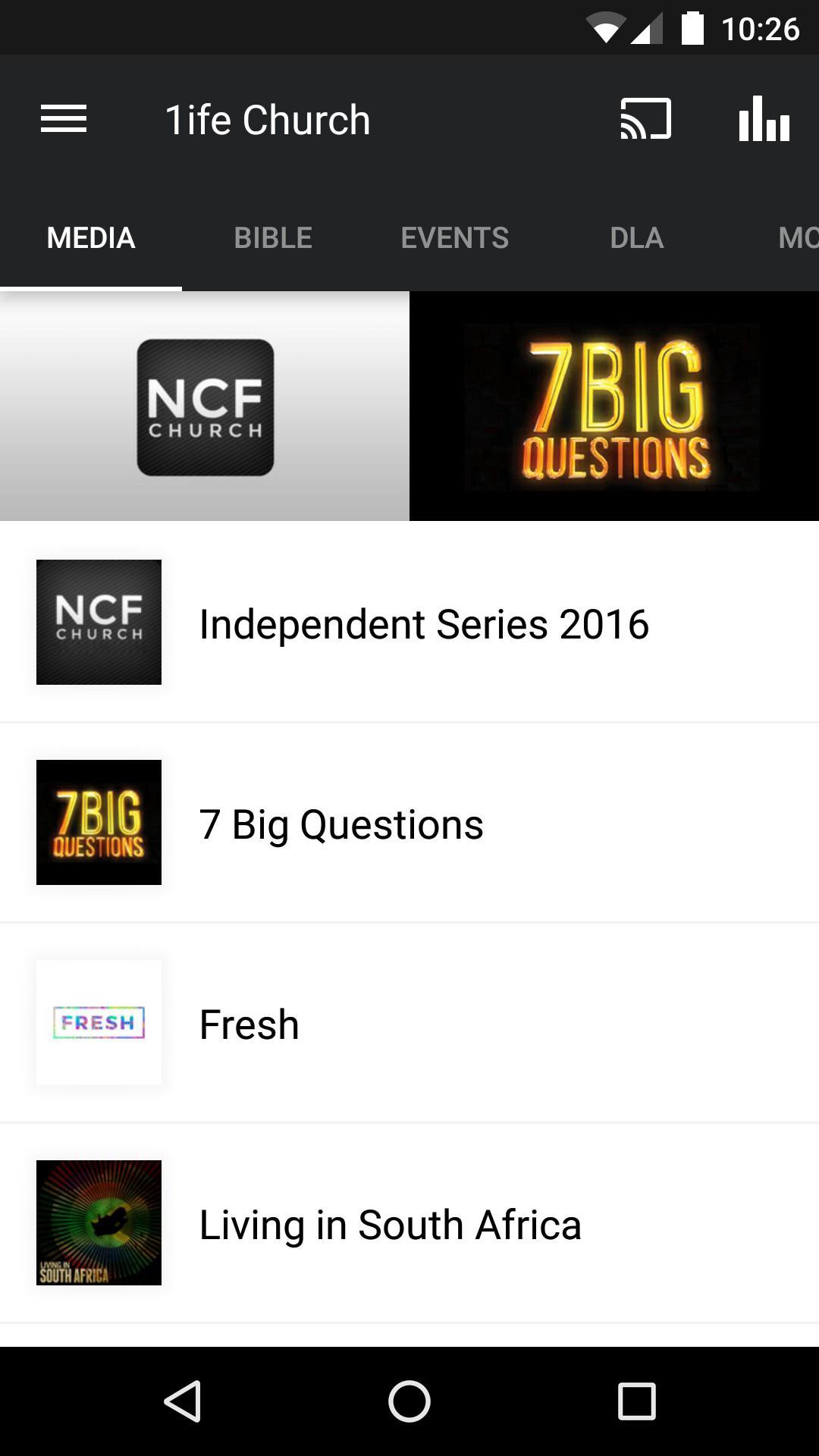Open the Fresh series

tap(249, 1024)
